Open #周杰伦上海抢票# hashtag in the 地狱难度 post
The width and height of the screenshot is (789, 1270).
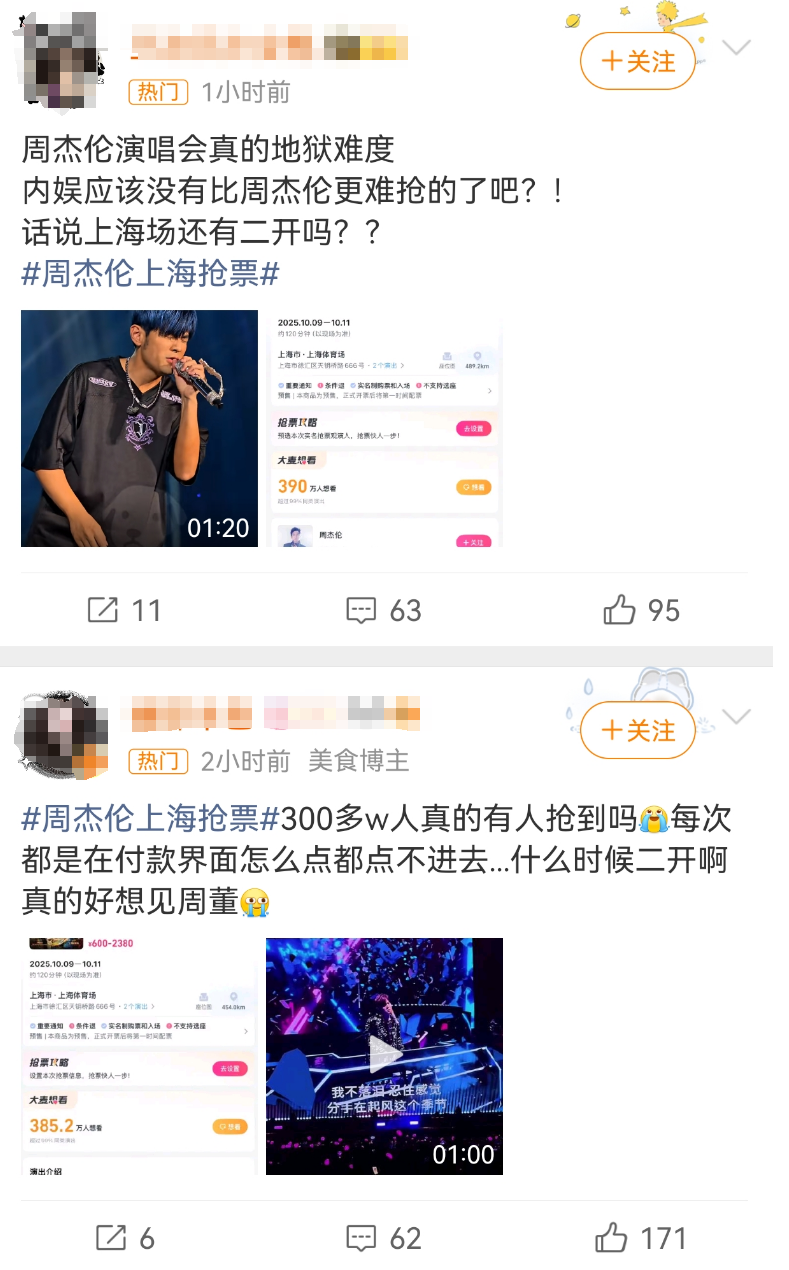click(x=150, y=273)
